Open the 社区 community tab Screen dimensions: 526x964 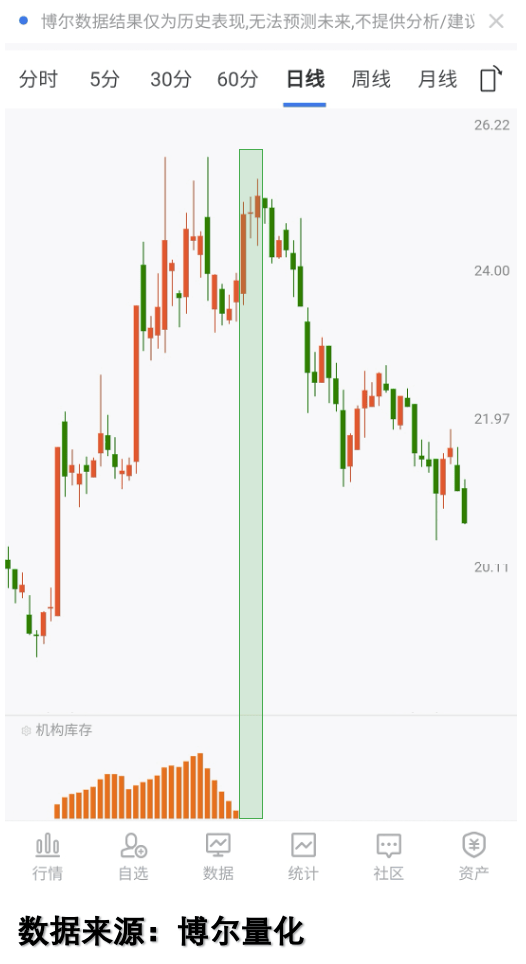(x=388, y=857)
